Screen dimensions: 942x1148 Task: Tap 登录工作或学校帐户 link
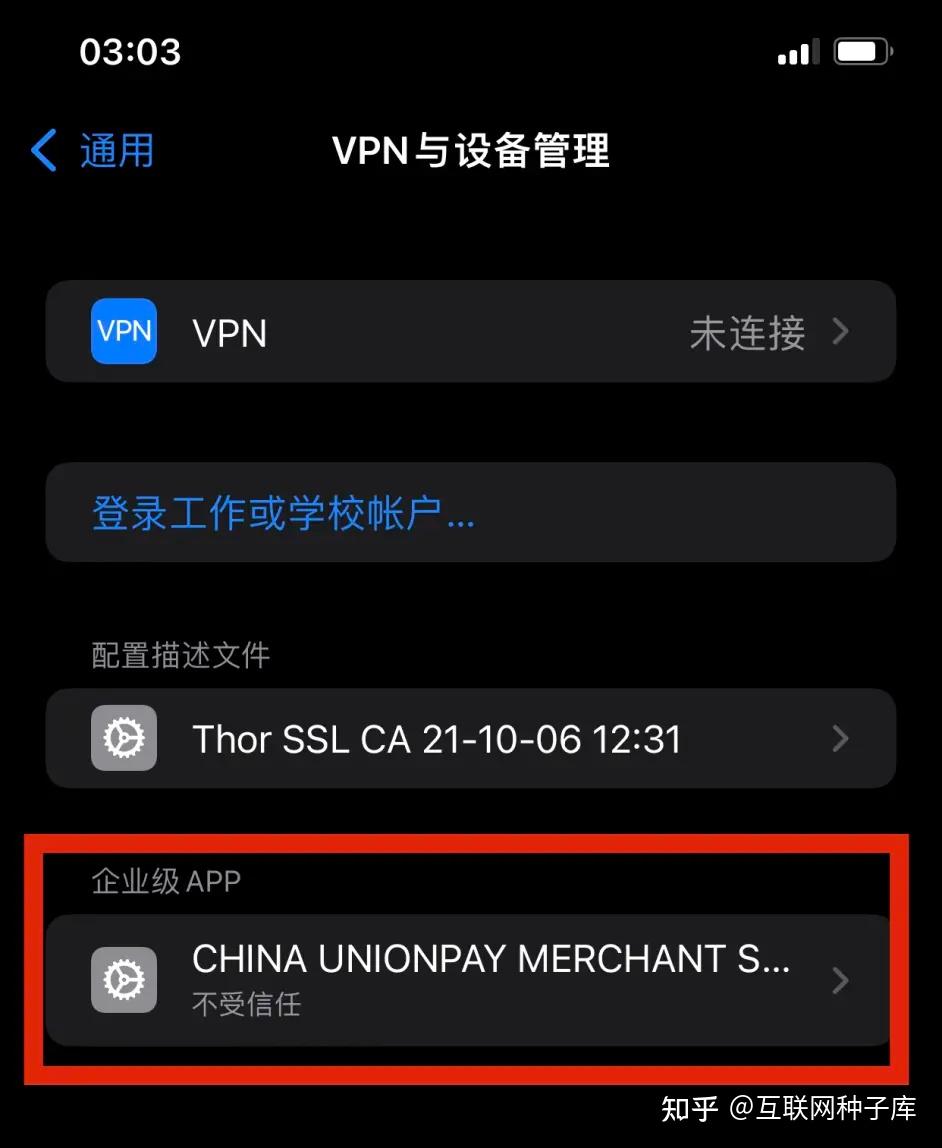283,513
